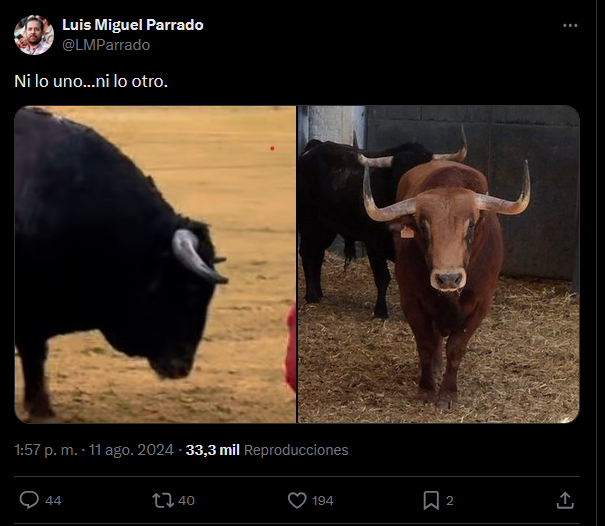The width and height of the screenshot is (605, 526).
Task: View the black bull photo on the left
Action: point(155,264)
